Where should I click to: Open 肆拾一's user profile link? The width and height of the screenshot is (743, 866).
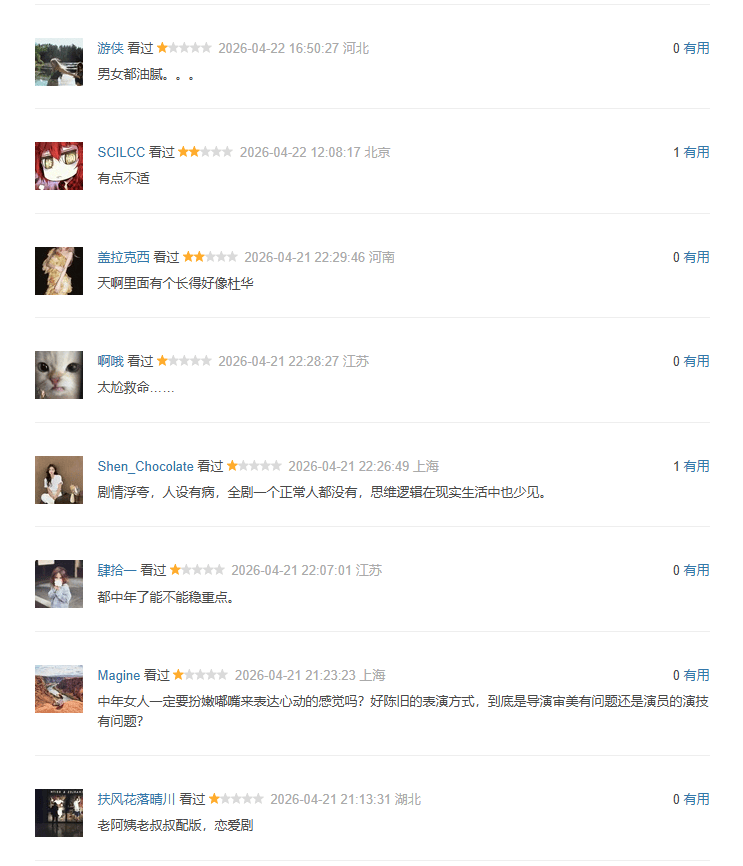116,570
